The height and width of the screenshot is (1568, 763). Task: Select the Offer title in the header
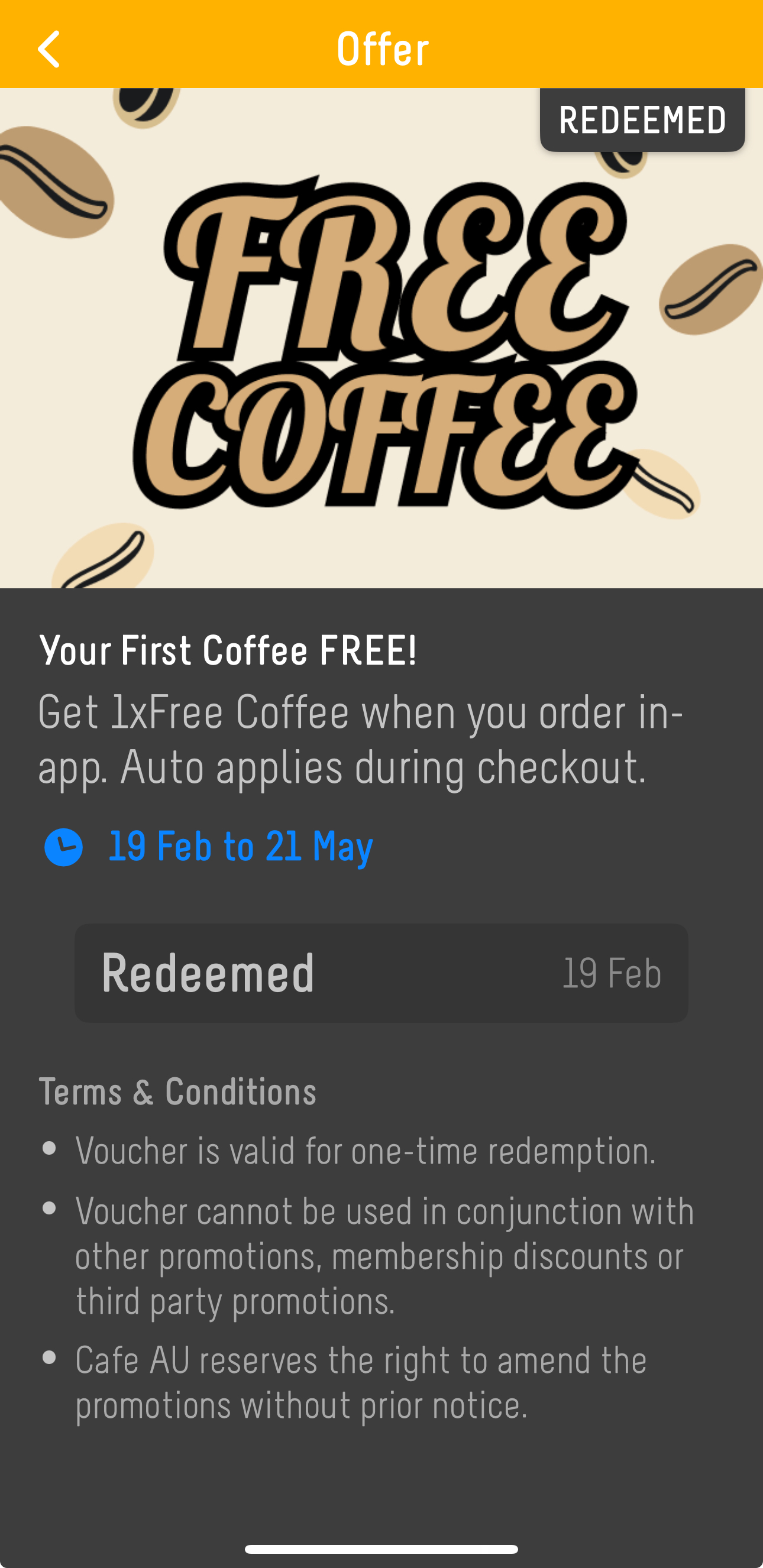tap(381, 48)
